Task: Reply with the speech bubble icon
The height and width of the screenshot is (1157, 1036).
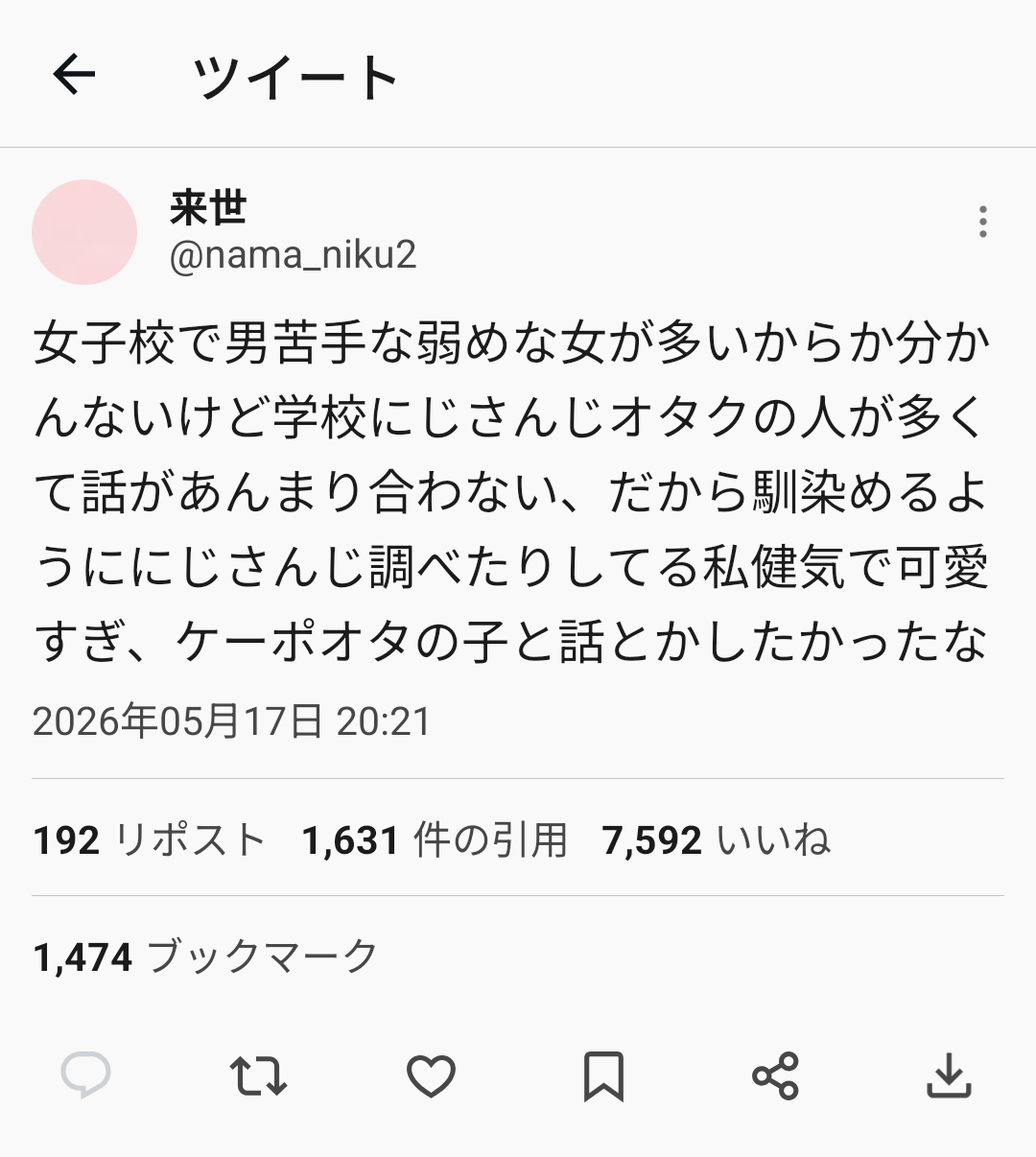Action: (x=86, y=1074)
